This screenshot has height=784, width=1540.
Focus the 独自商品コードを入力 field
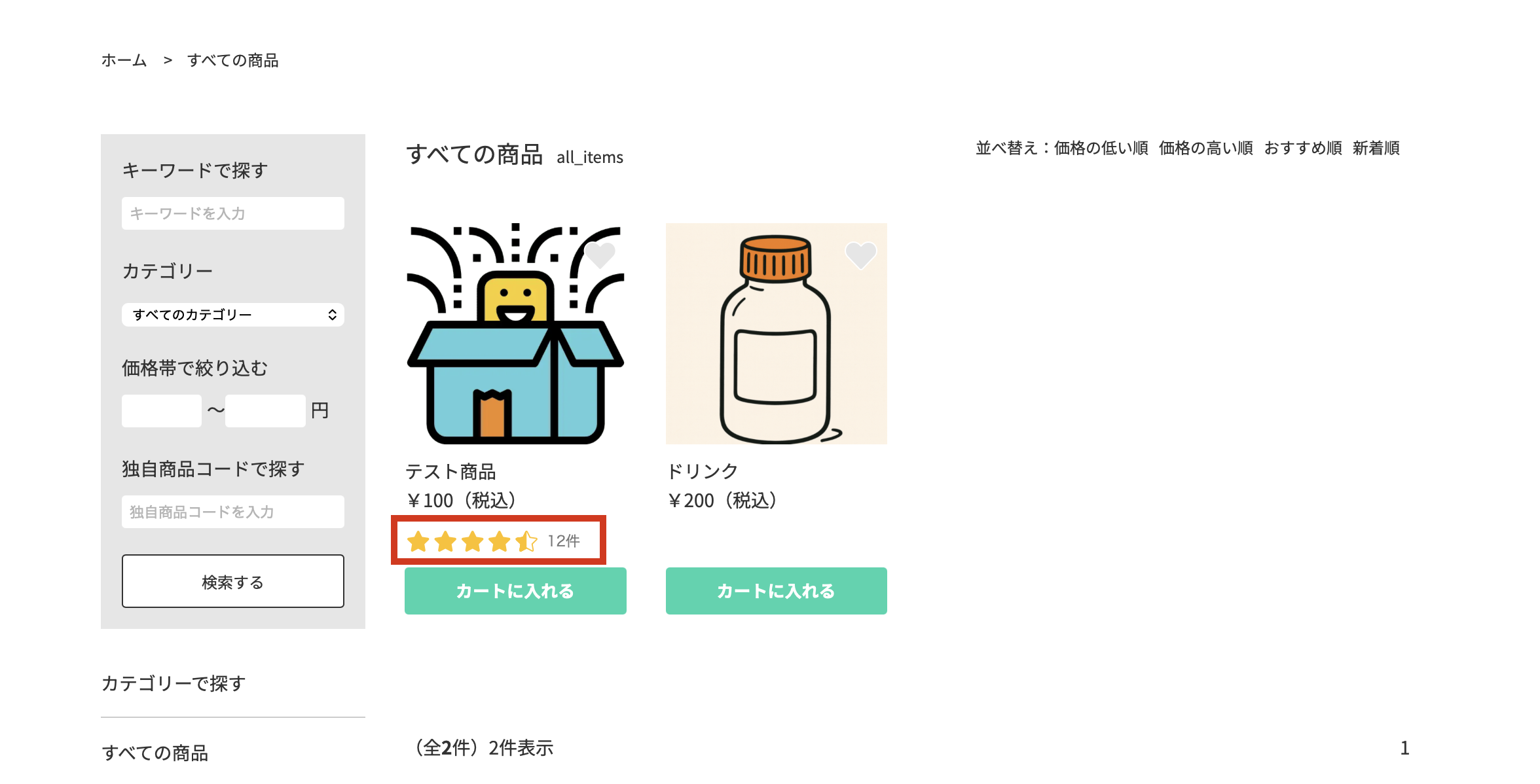click(x=232, y=512)
